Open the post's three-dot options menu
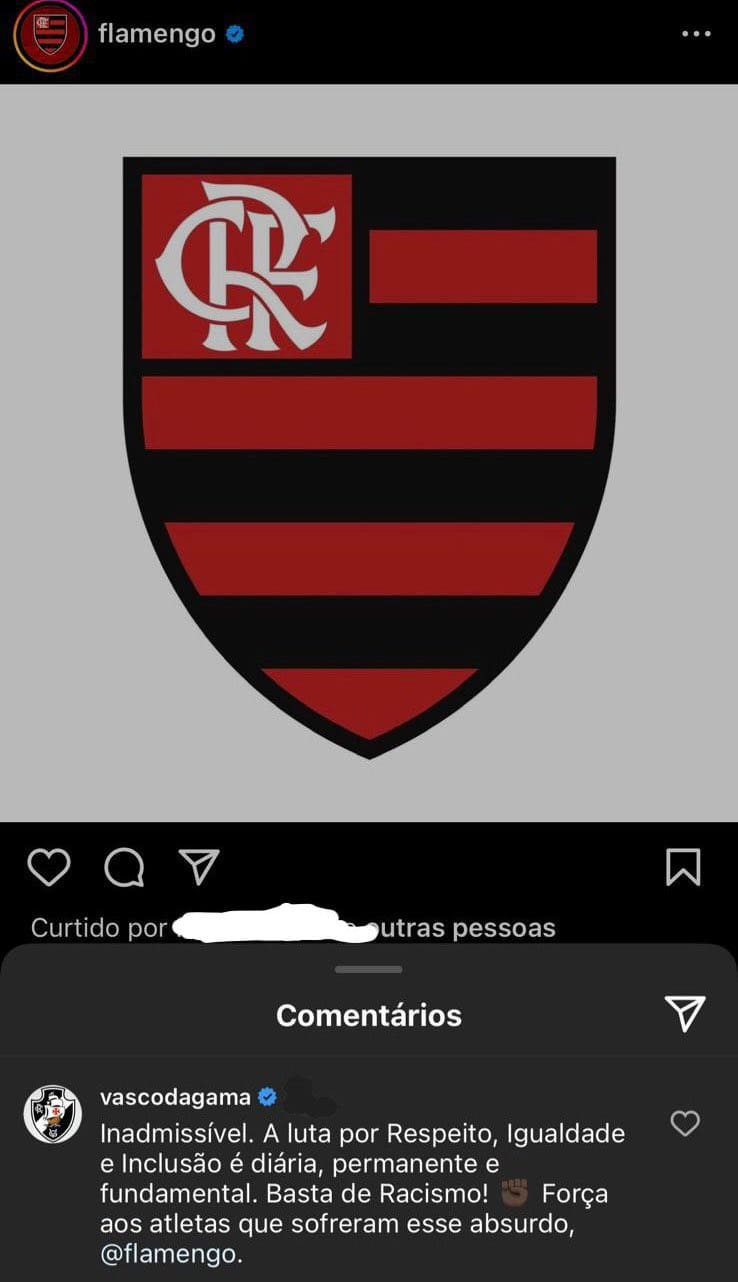Image resolution: width=738 pixels, height=1282 pixels. (696, 34)
